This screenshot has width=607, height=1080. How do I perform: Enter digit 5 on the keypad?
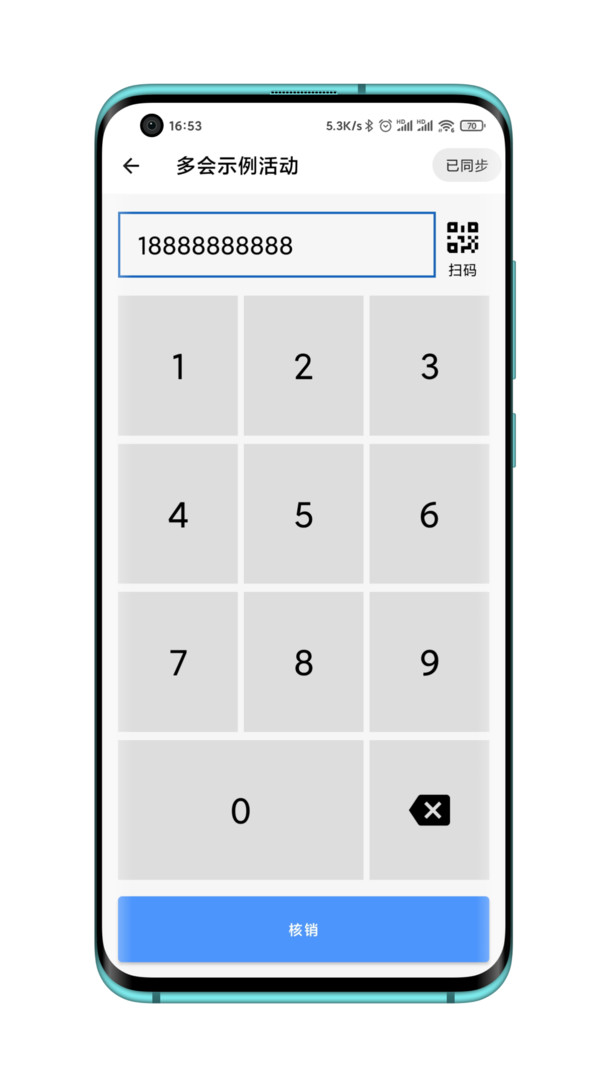click(303, 514)
